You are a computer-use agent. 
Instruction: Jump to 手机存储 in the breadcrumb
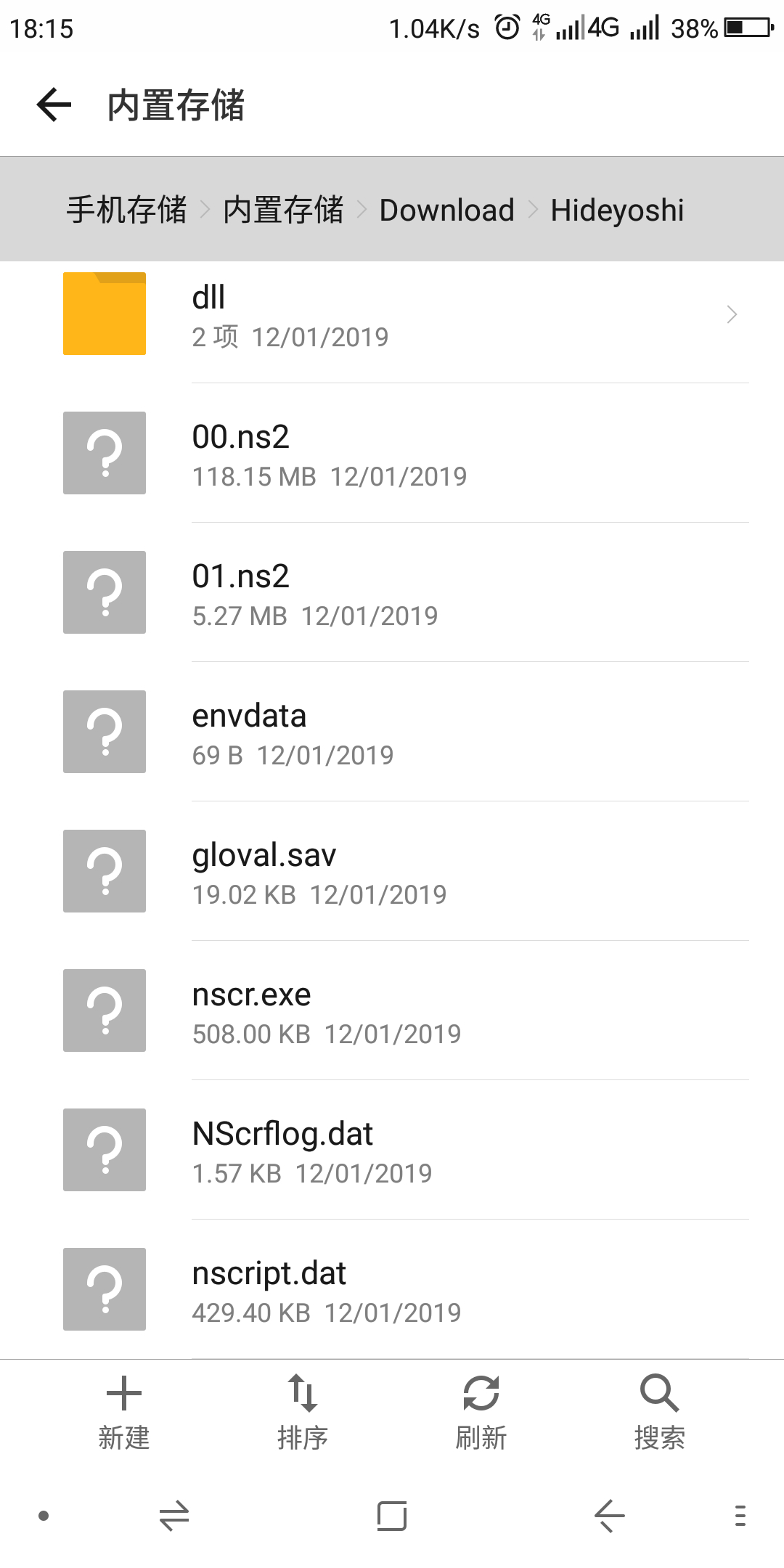point(127,210)
